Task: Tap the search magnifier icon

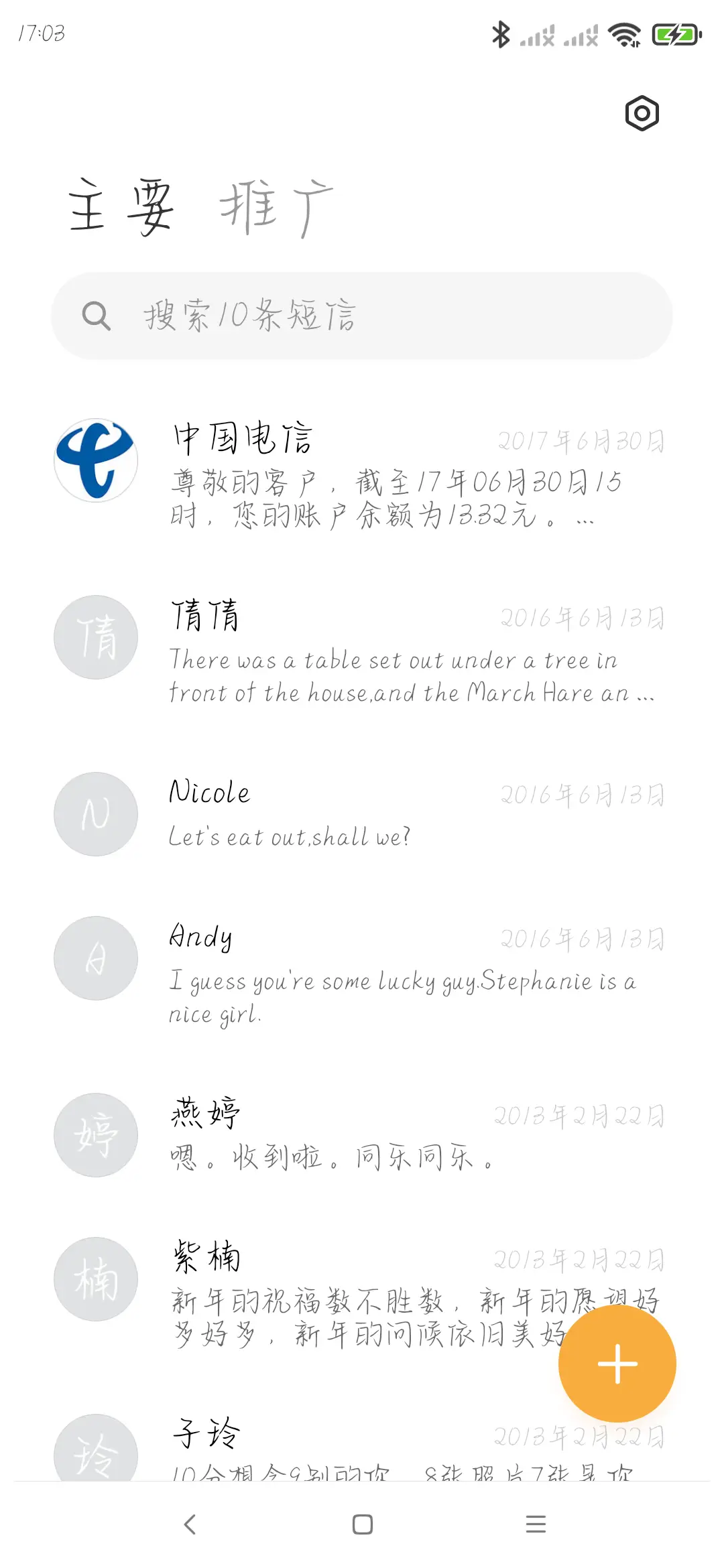Action: point(96,315)
